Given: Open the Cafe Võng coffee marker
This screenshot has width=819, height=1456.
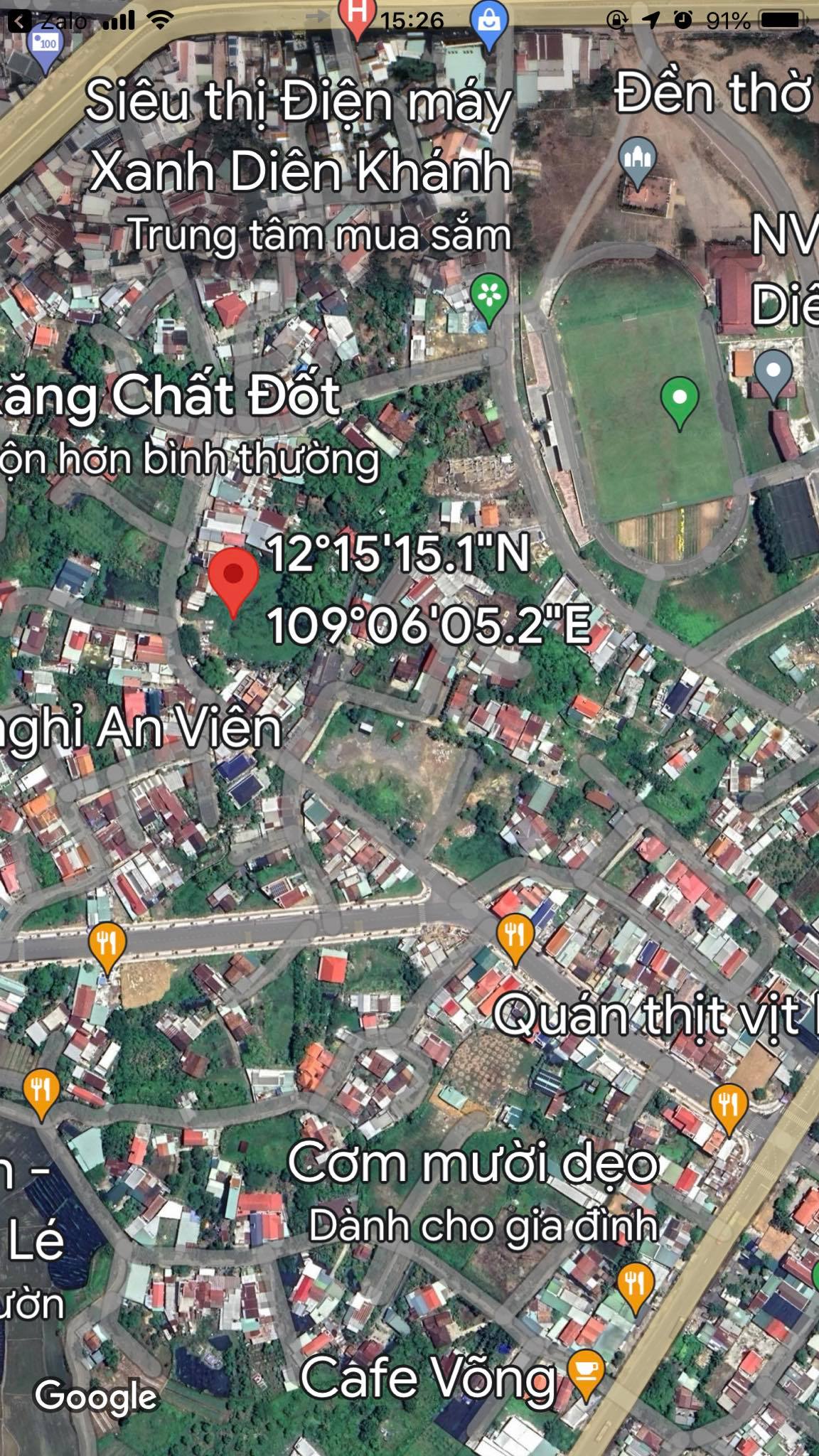Looking at the screenshot, I should click(587, 1373).
